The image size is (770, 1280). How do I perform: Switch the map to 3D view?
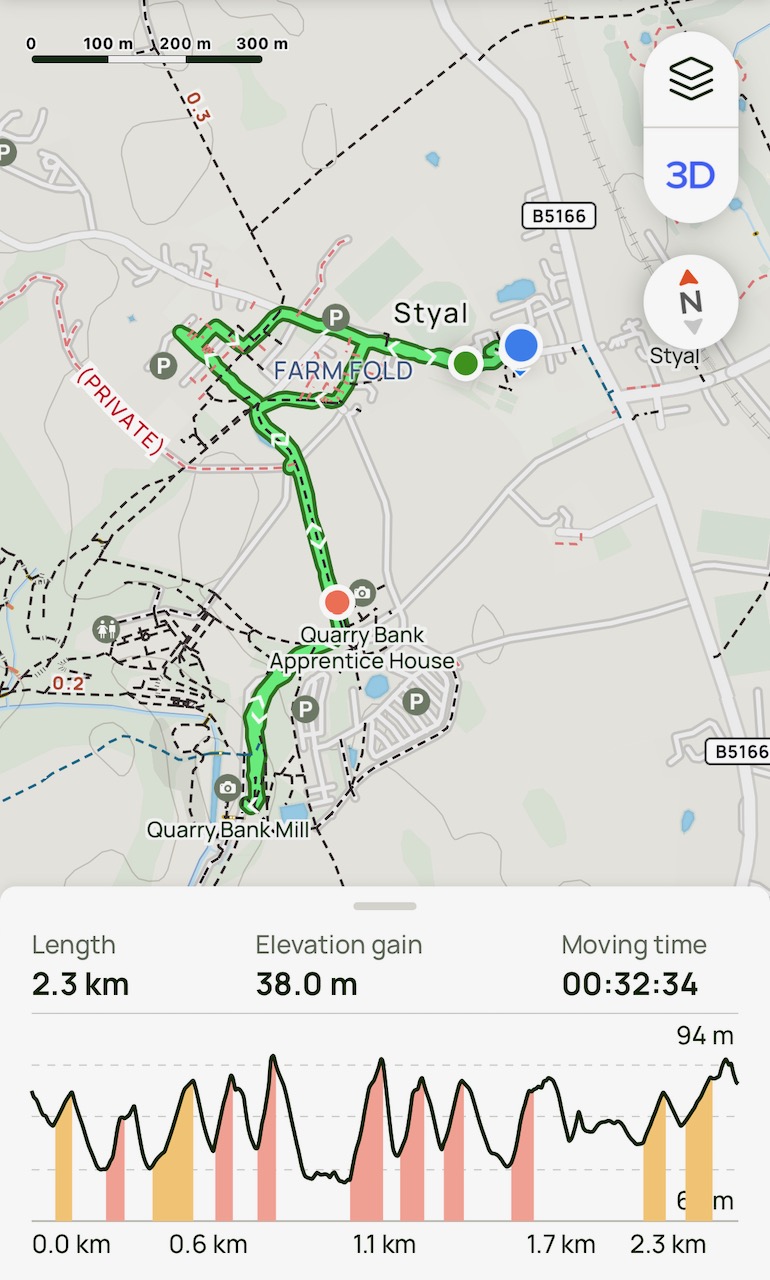(690, 176)
